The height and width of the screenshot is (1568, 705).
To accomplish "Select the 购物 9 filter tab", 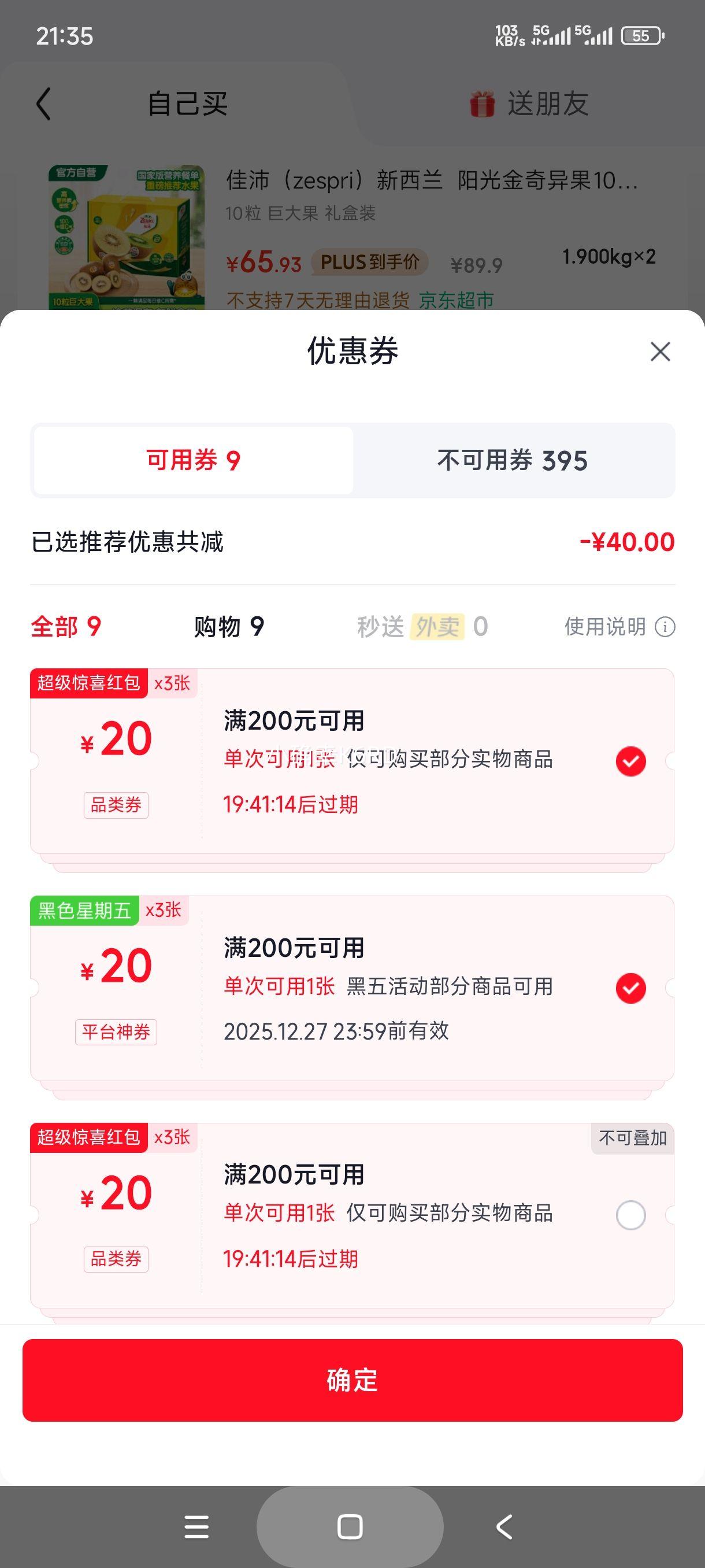I will (229, 627).
